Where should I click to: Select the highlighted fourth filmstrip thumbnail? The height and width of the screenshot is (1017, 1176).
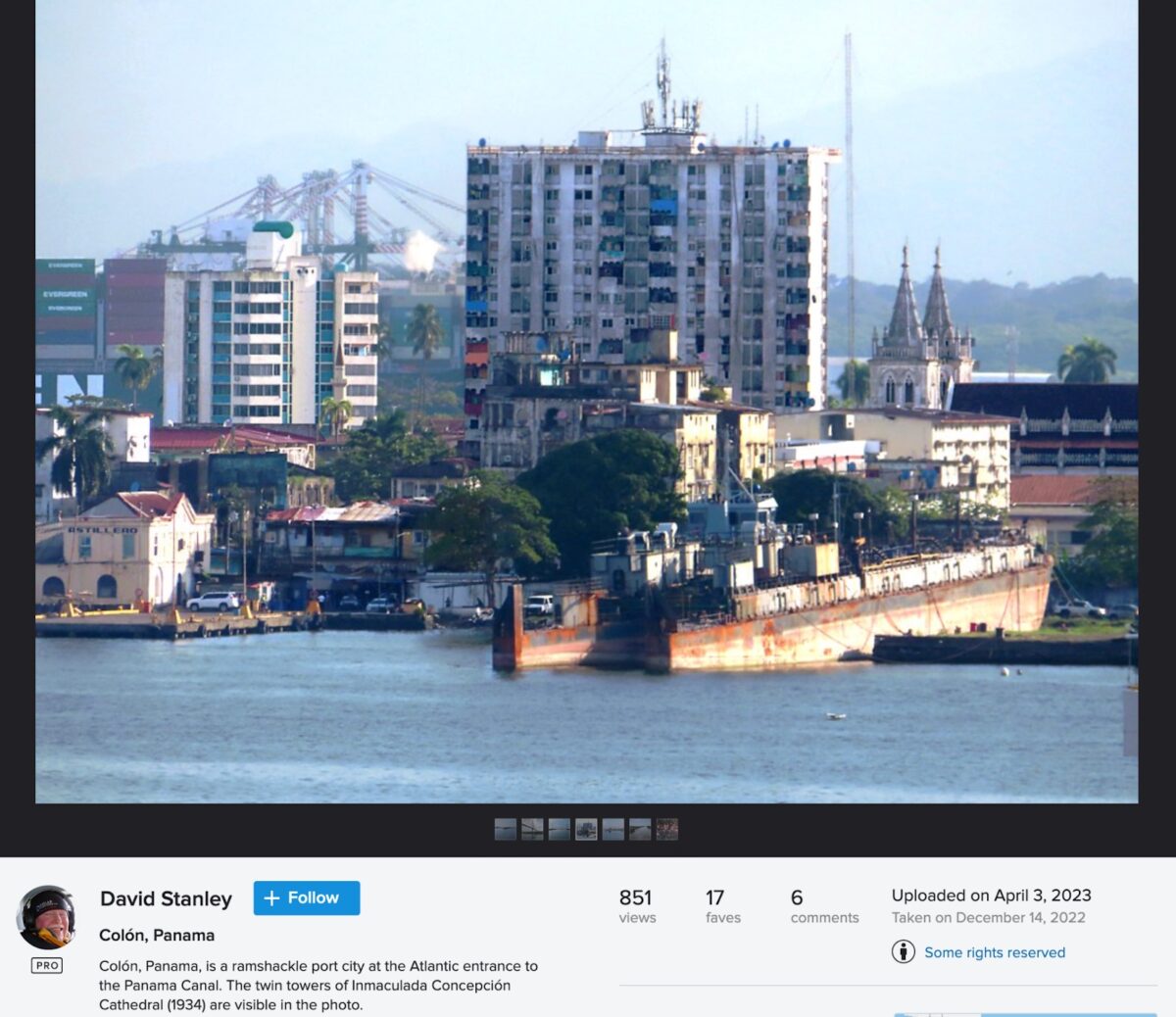586,830
